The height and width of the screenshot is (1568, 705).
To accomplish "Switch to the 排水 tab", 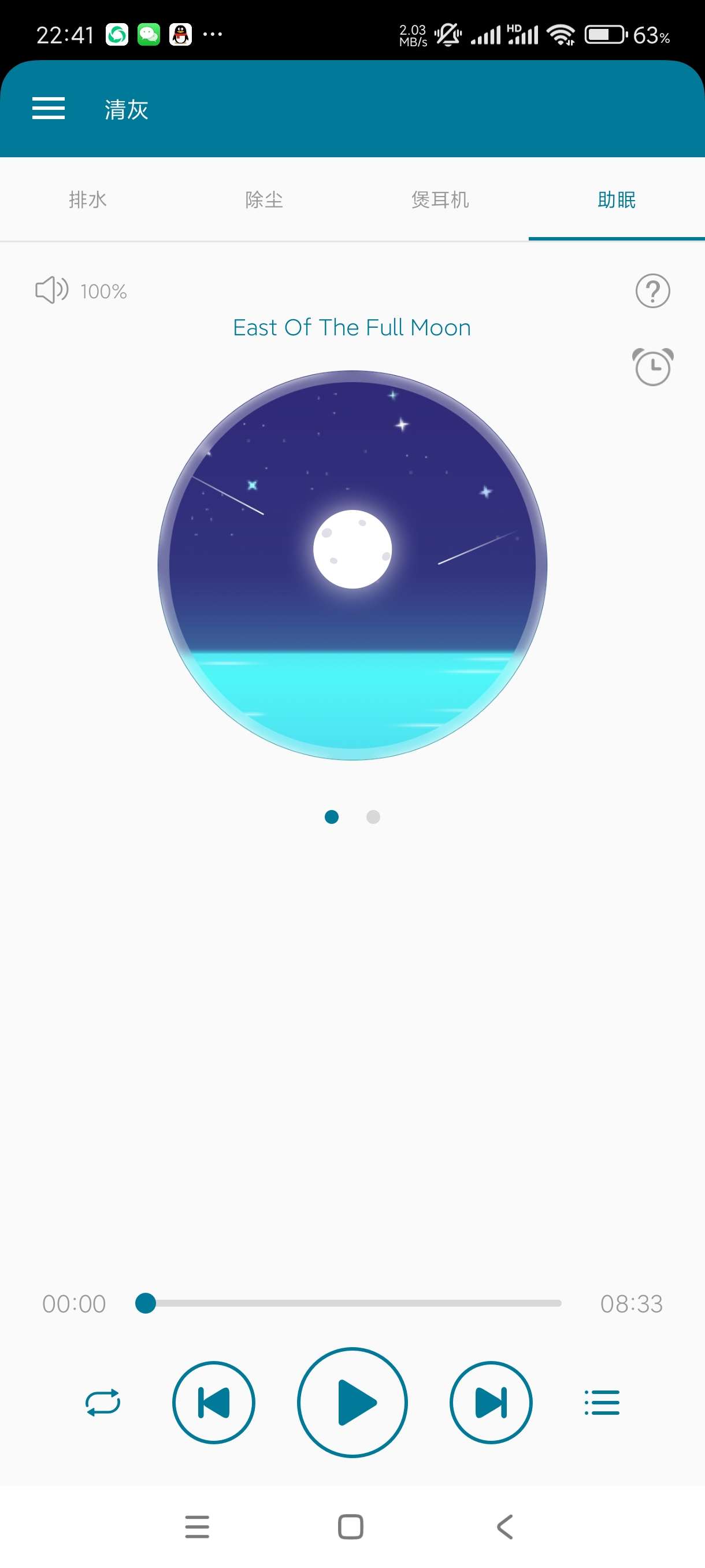I will [x=88, y=199].
